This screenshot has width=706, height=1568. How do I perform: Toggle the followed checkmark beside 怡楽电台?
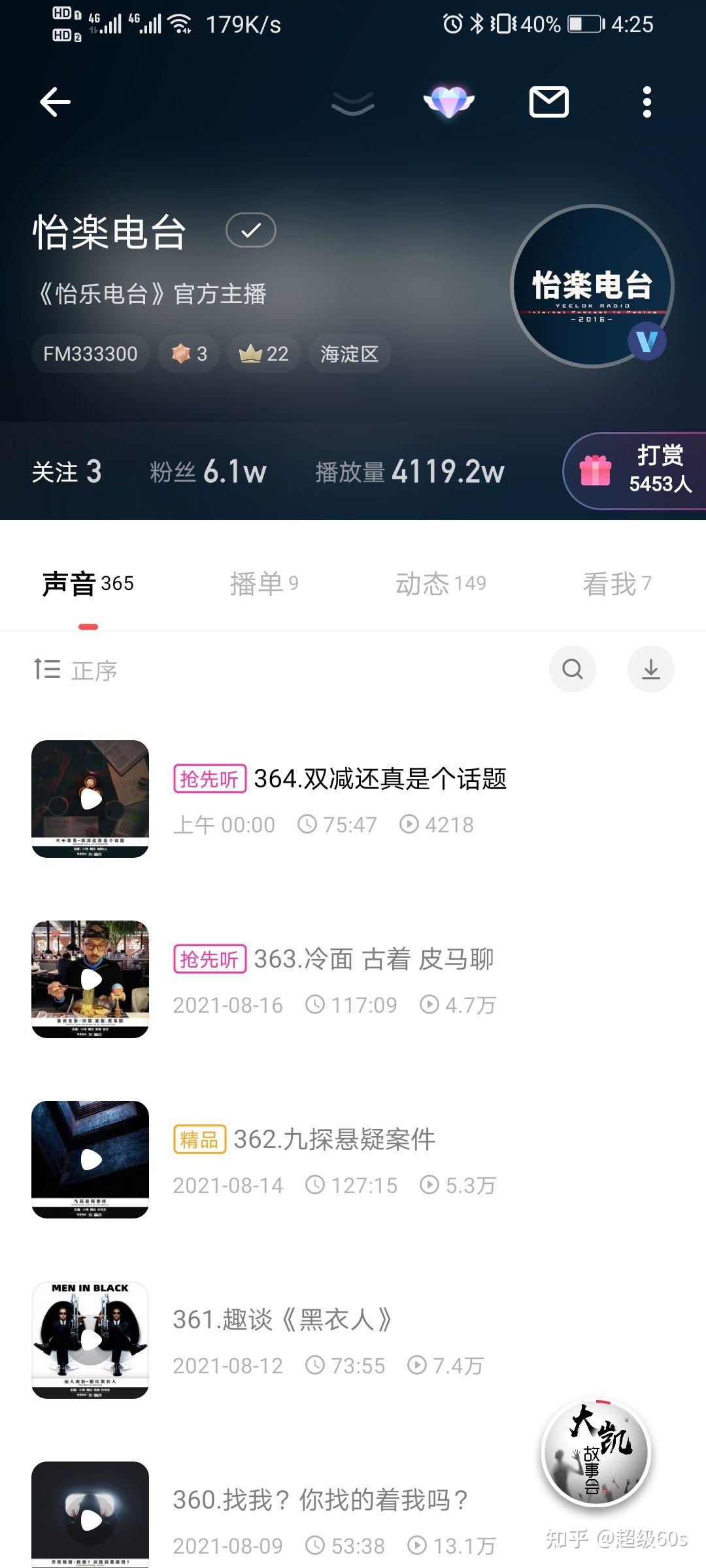point(251,230)
